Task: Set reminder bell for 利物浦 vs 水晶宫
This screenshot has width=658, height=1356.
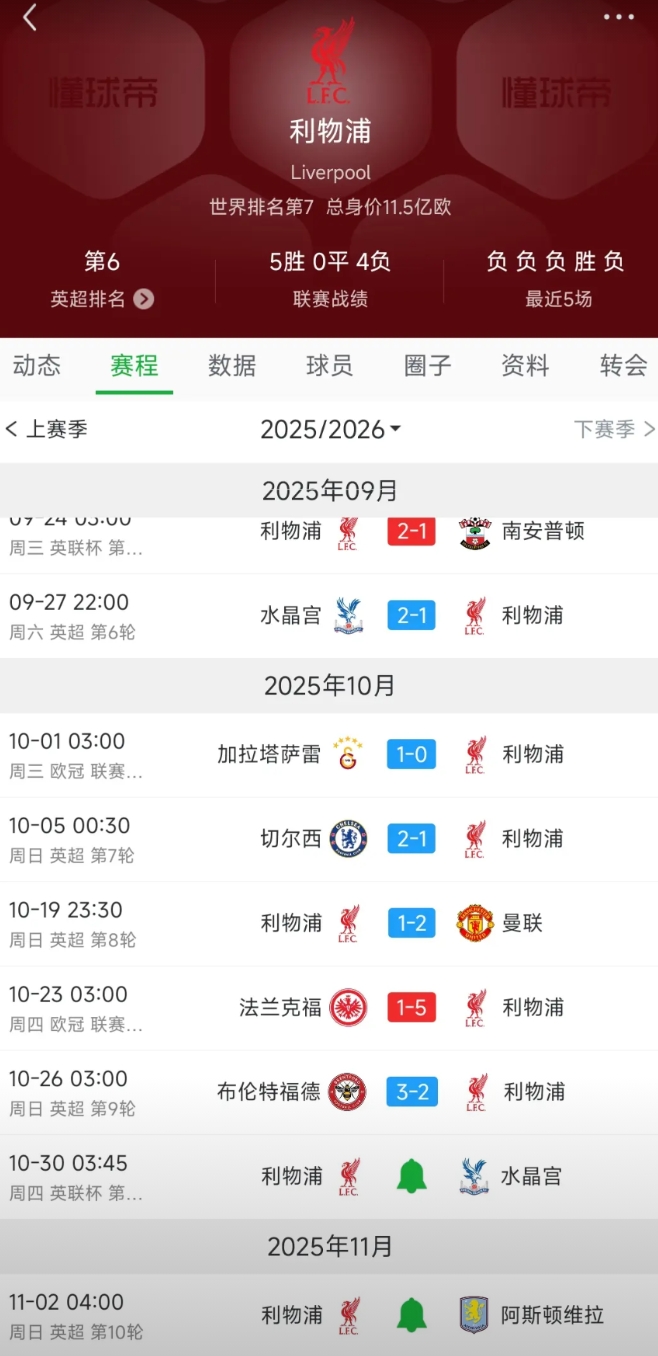Action: tap(412, 1176)
